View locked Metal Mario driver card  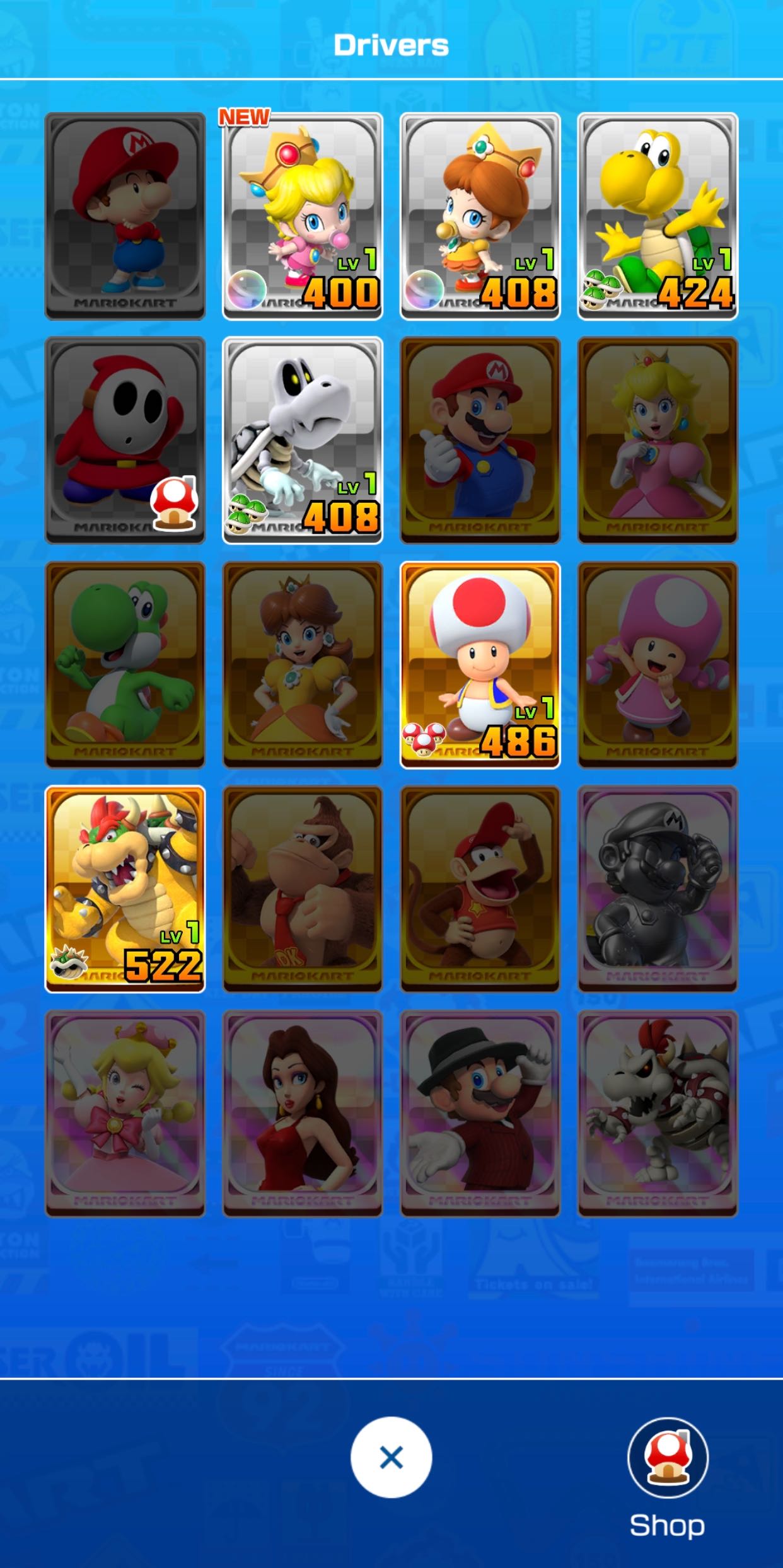coord(658,889)
